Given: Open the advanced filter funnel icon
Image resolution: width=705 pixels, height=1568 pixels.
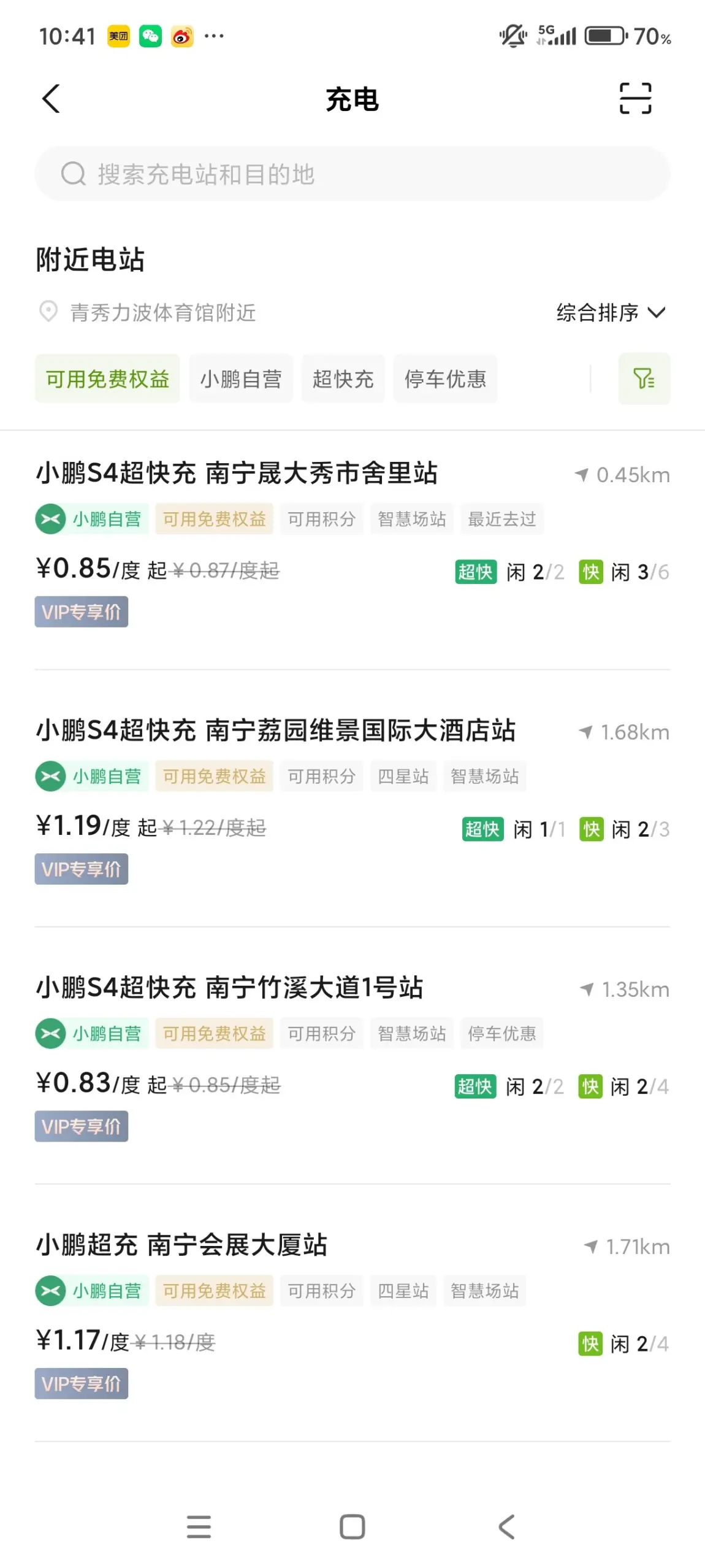Looking at the screenshot, I should [x=644, y=379].
